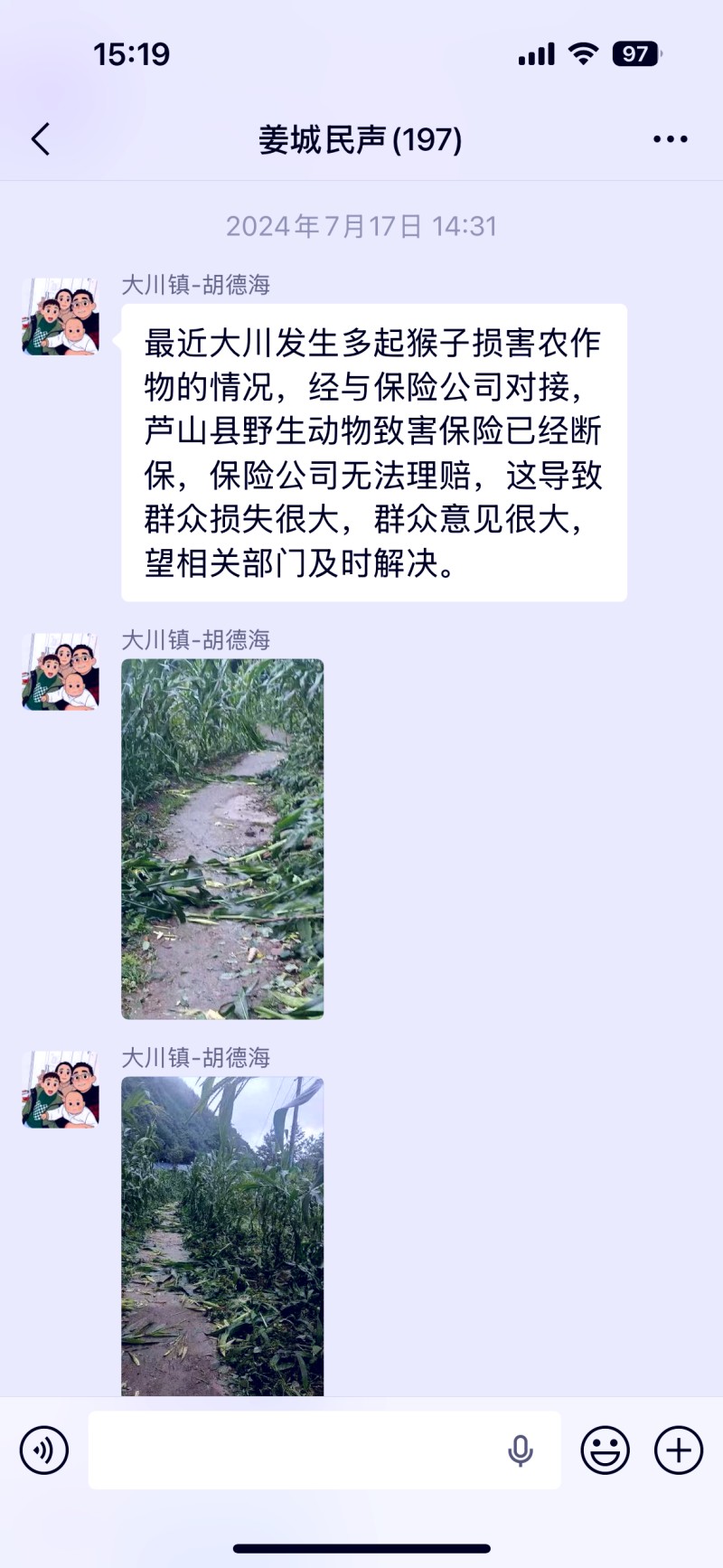Tap the microphone dictation icon
Image resolution: width=723 pixels, height=1568 pixels.
520,1450
